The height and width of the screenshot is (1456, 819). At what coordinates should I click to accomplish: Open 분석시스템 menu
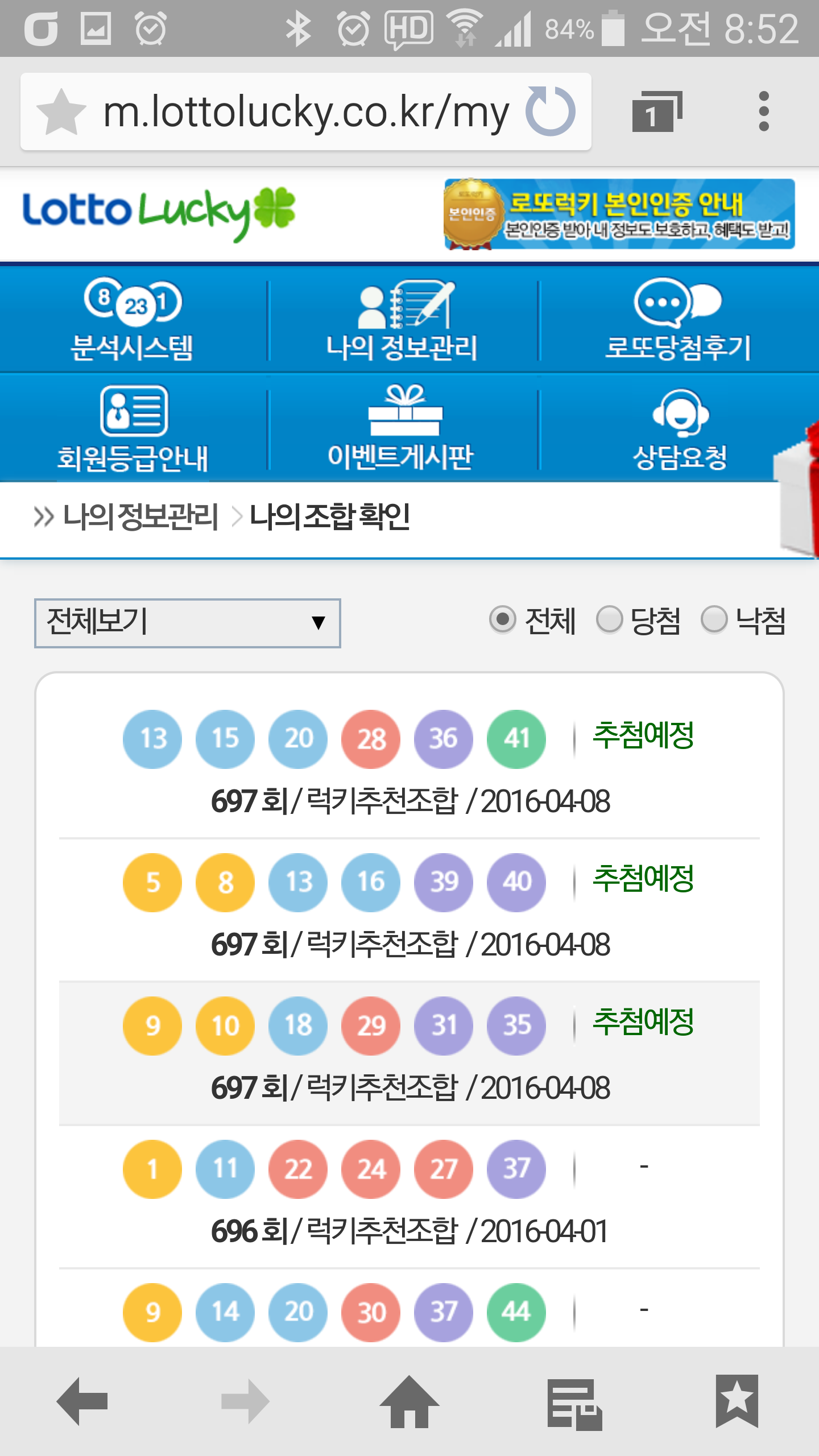(133, 320)
